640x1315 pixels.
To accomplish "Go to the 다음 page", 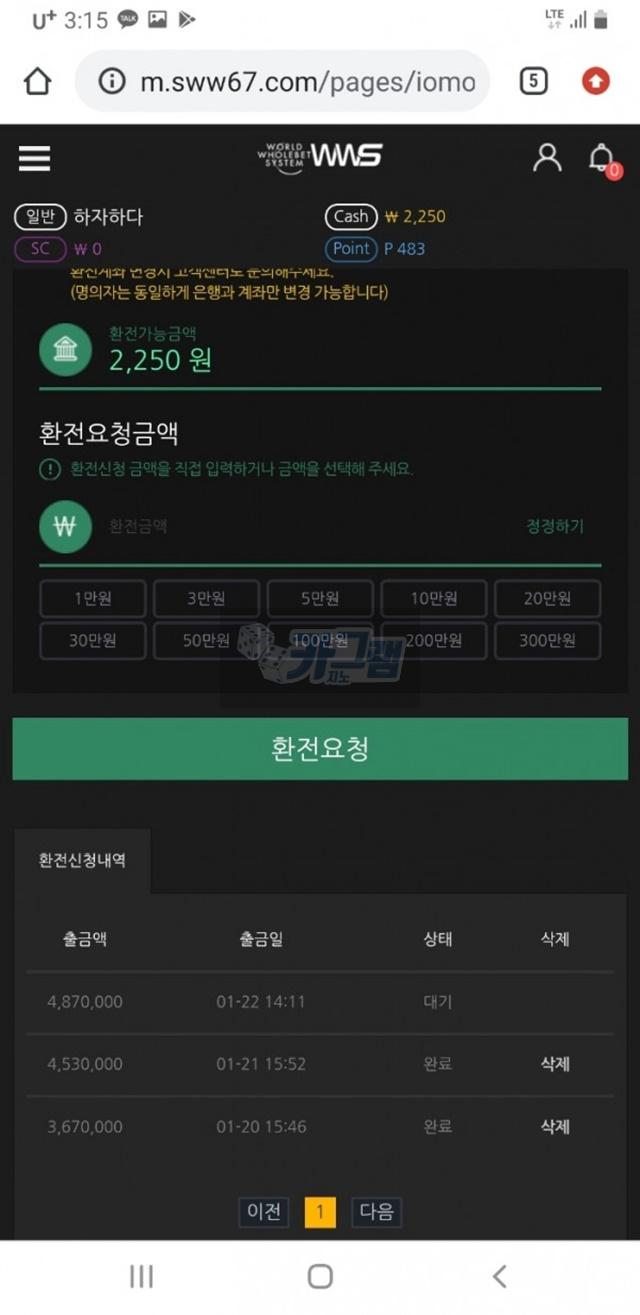I will click(x=377, y=1212).
